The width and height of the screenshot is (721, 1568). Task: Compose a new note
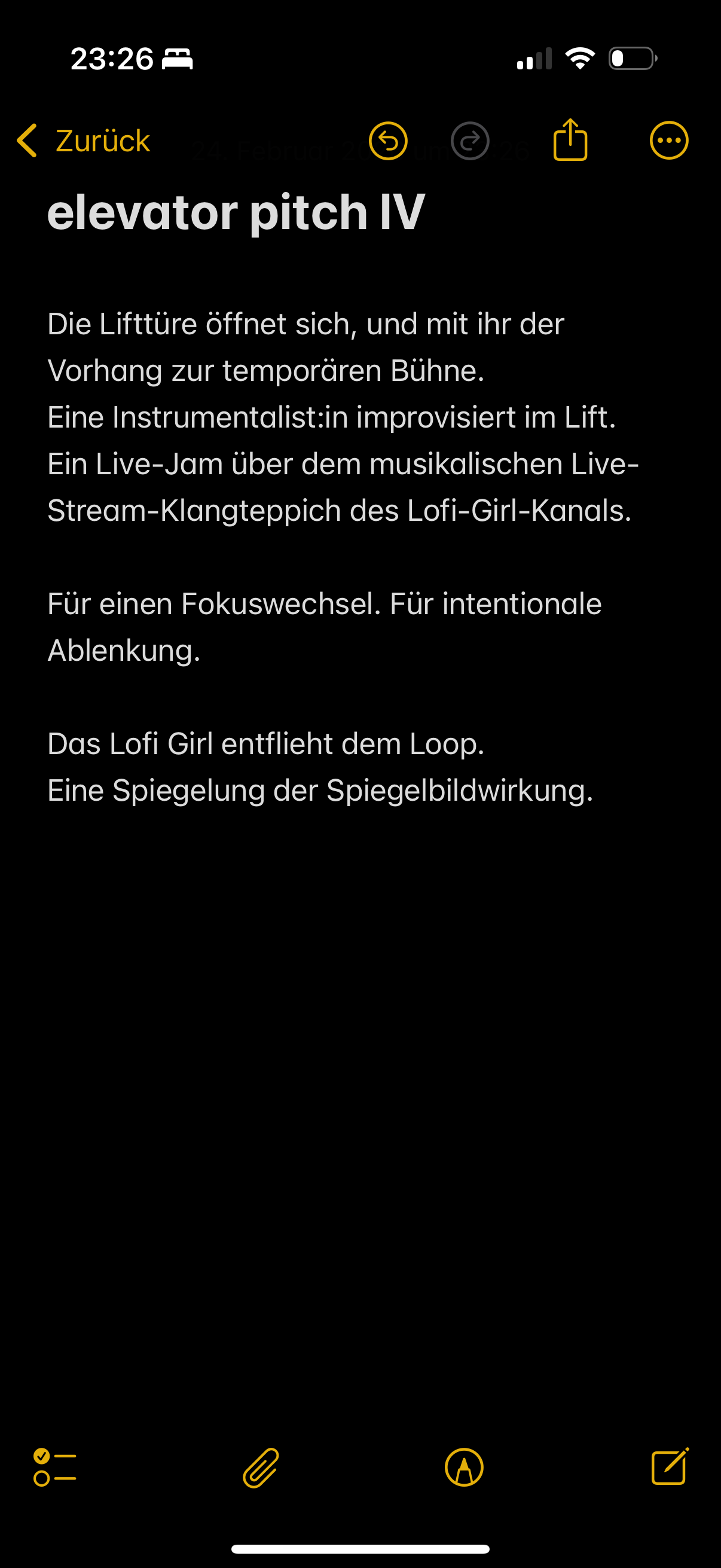[669, 1467]
